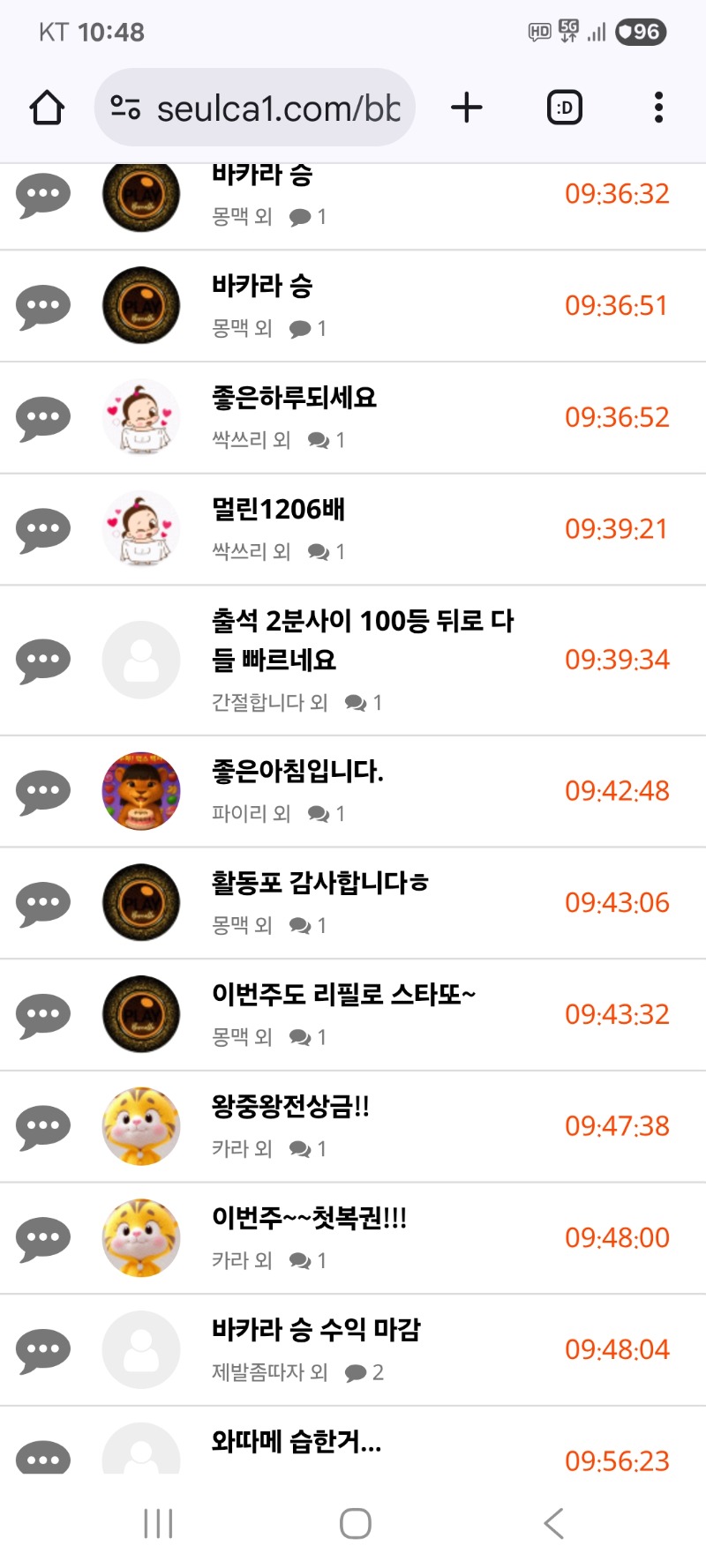Image resolution: width=706 pixels, height=1568 pixels.
Task: Open the browser overflow menu
Action: click(x=658, y=108)
